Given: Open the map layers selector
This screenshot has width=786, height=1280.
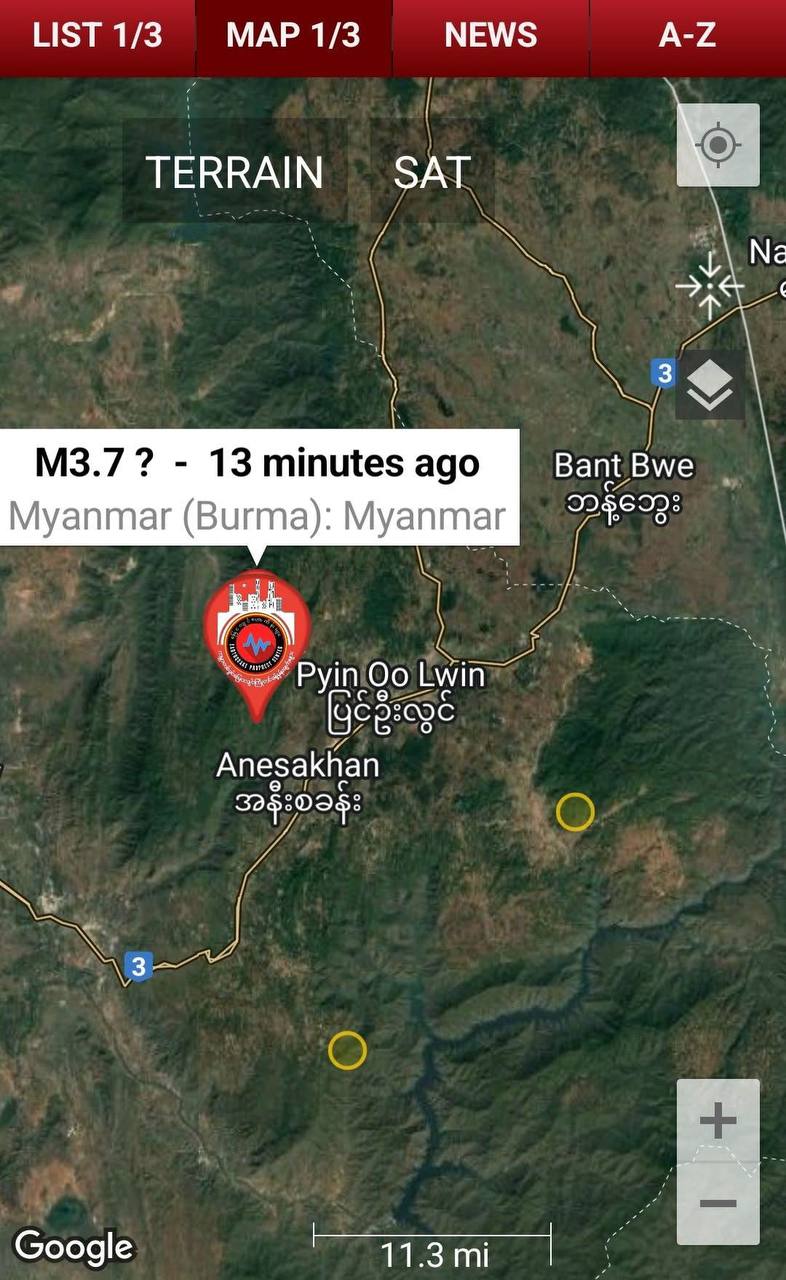Looking at the screenshot, I should click(x=710, y=385).
